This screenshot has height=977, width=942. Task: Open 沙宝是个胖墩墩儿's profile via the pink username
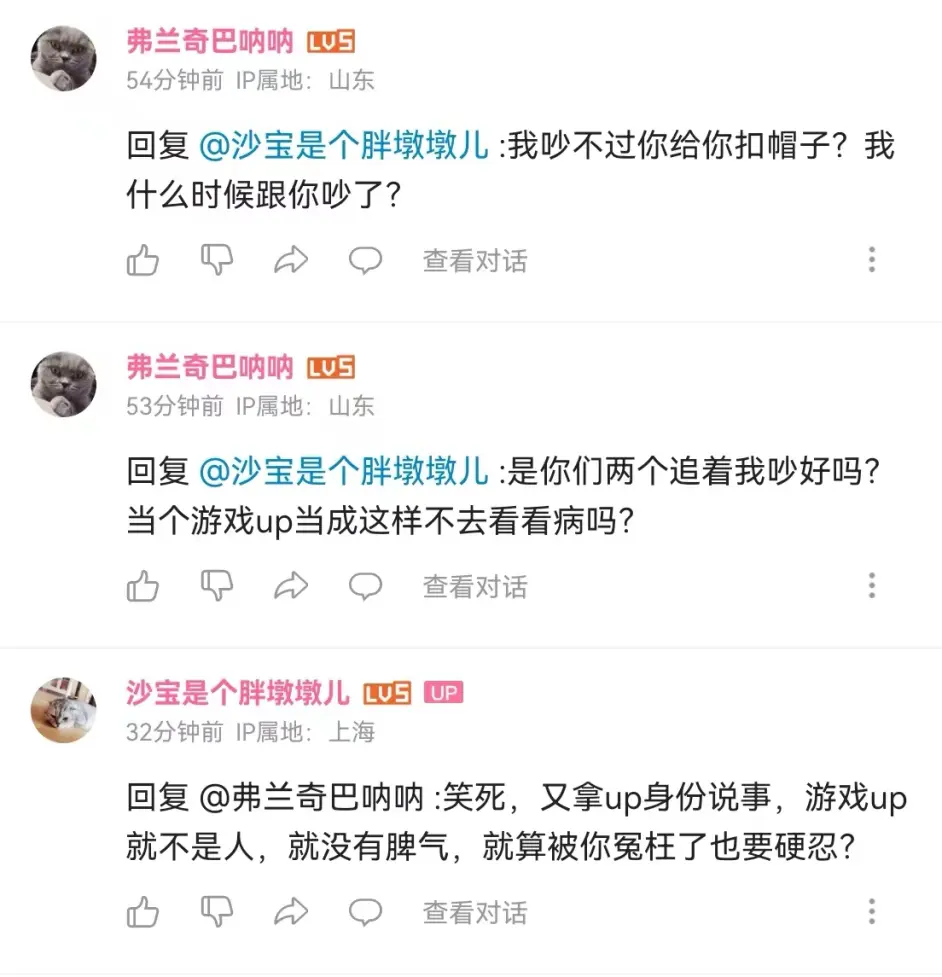point(237,693)
